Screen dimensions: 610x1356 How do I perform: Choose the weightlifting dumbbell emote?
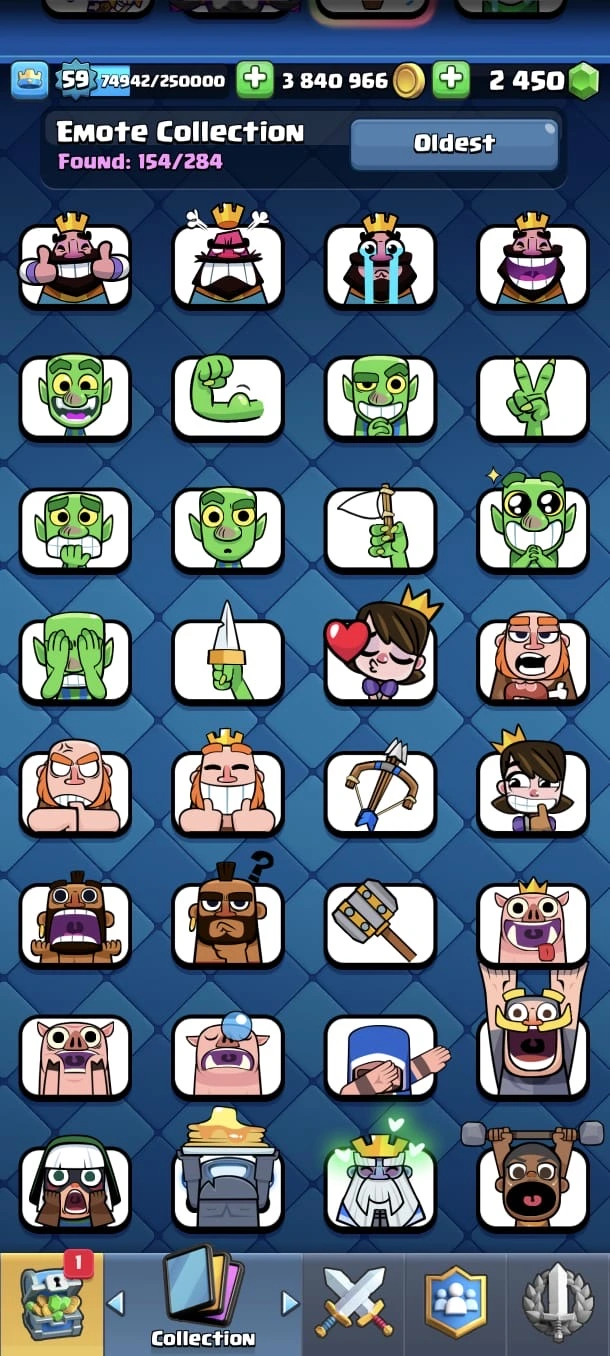click(533, 1187)
